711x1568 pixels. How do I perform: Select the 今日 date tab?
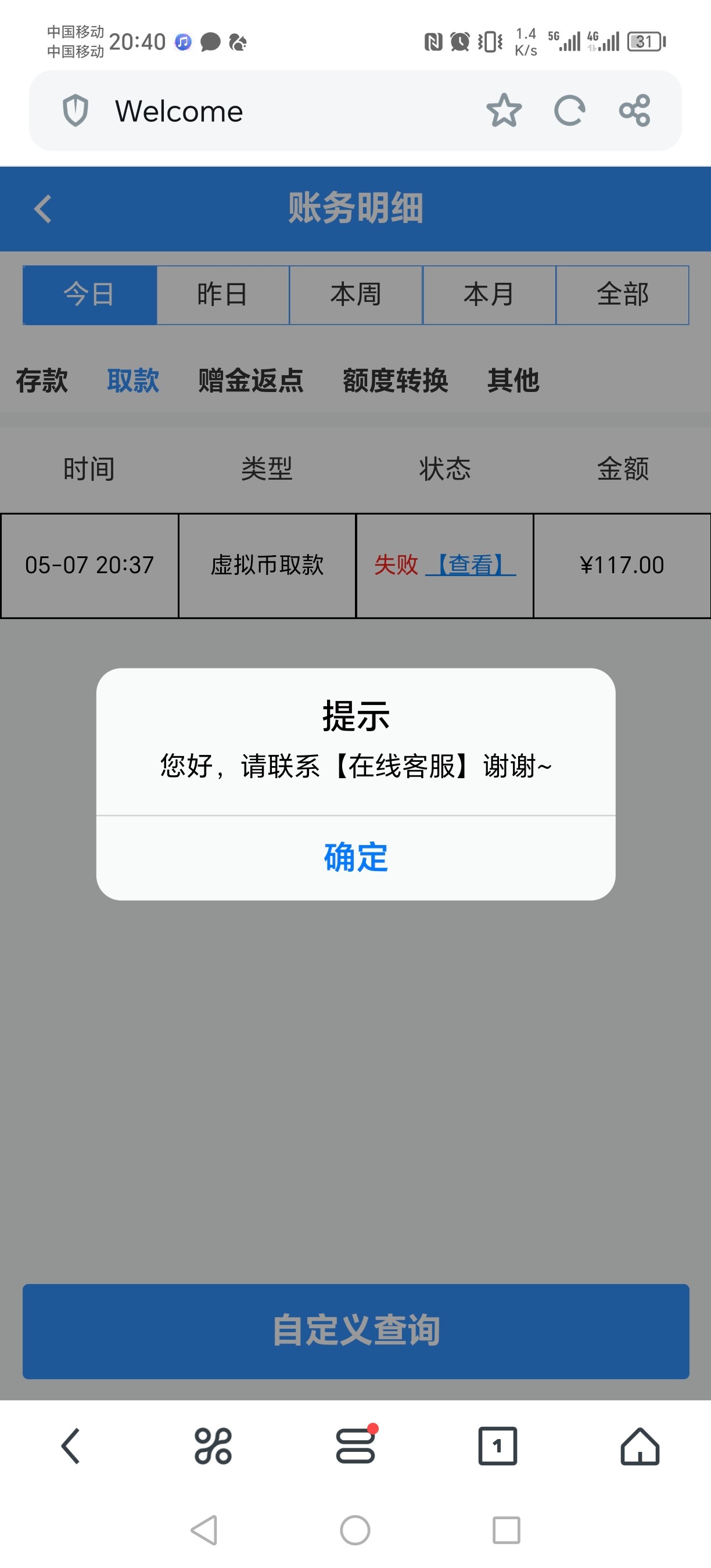89,294
